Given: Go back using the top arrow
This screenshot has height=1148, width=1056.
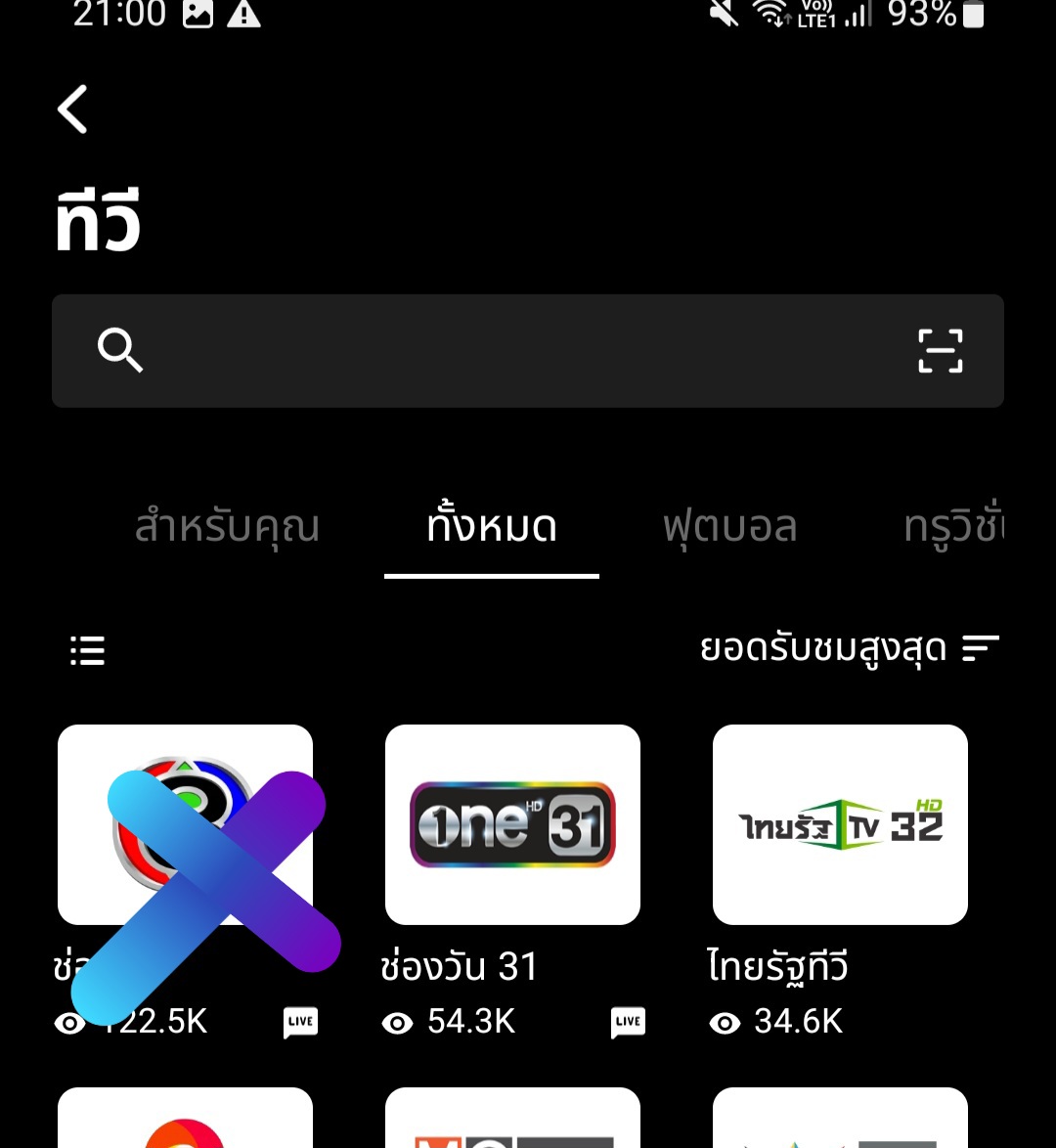Looking at the screenshot, I should tap(73, 109).
